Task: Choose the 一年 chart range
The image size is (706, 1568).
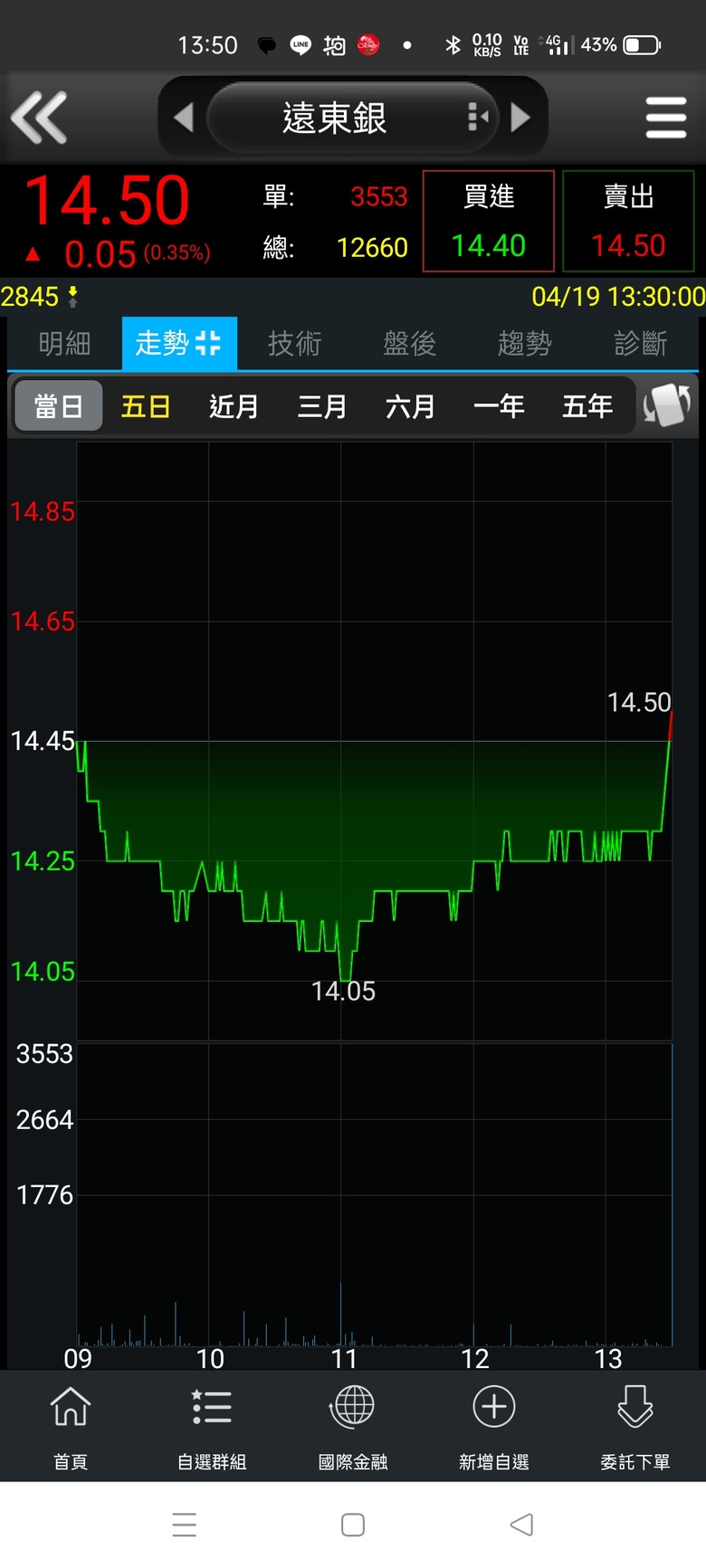Action: pyautogui.click(x=499, y=406)
